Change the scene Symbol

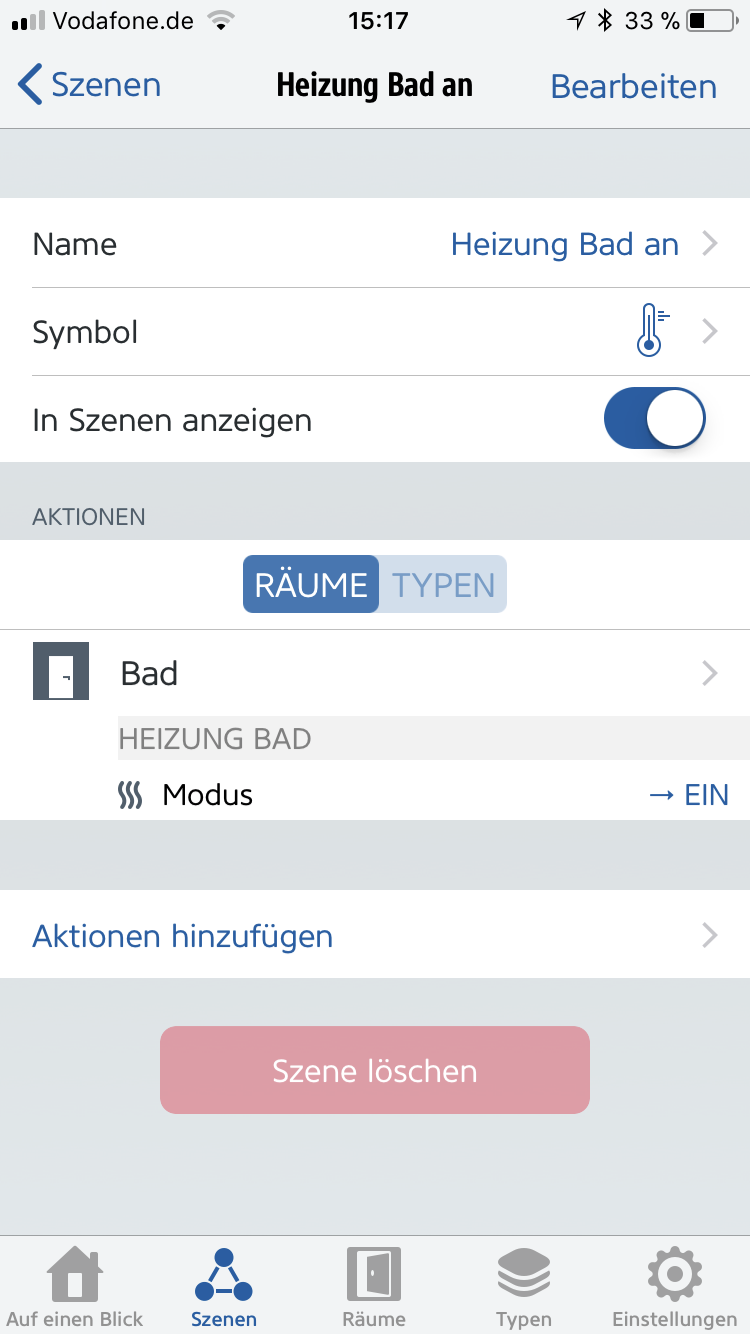[x=375, y=332]
